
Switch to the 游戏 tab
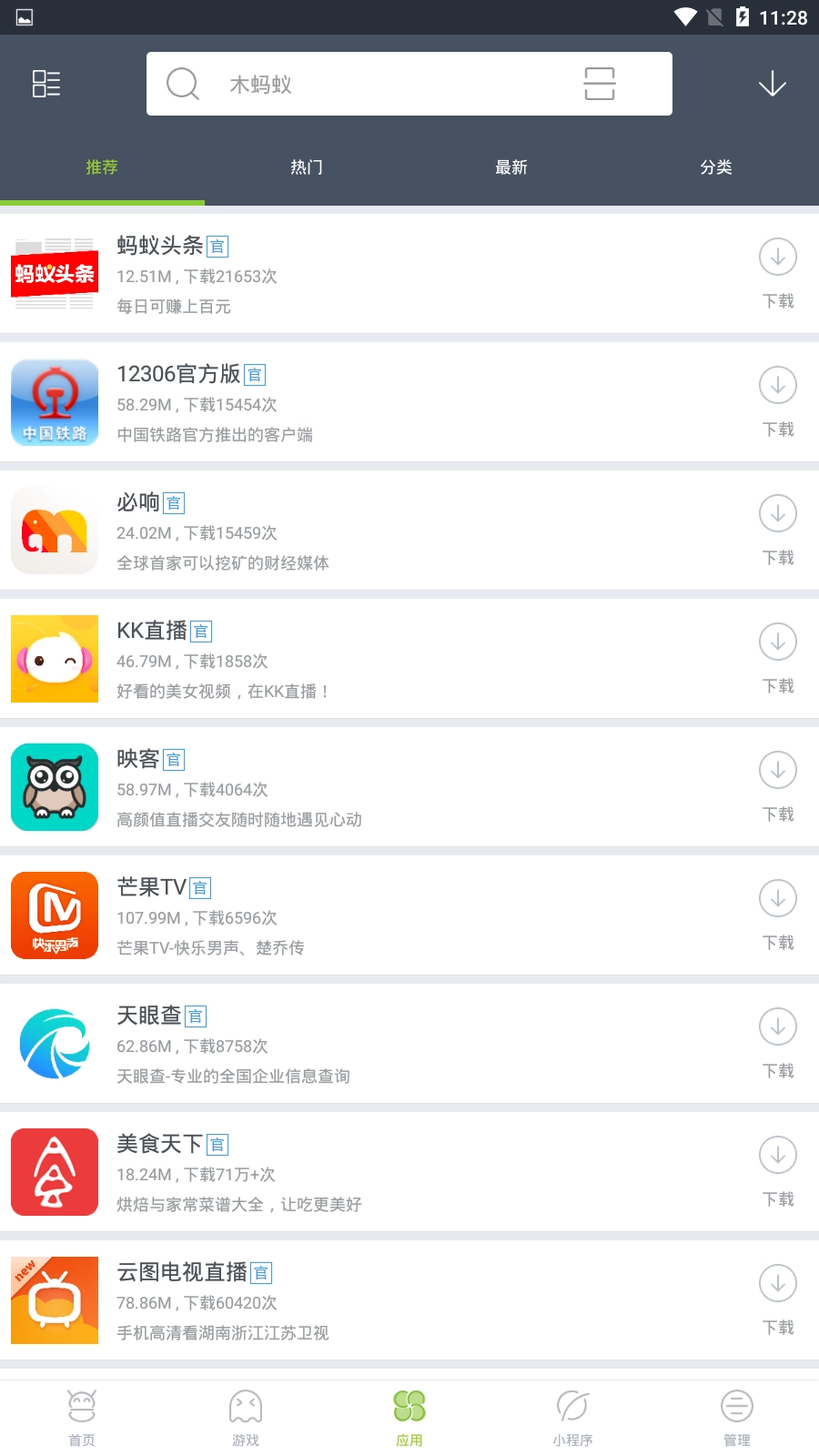(246, 1418)
